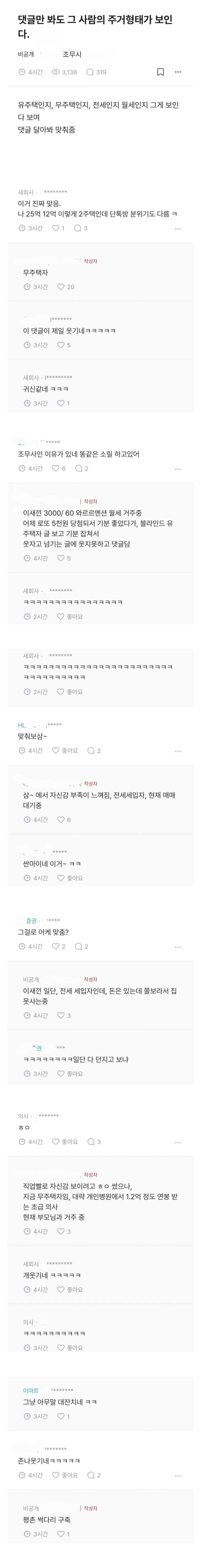Like the comment starting "이거 진짜 맞음"
201x1568 pixels.
(x=58, y=228)
